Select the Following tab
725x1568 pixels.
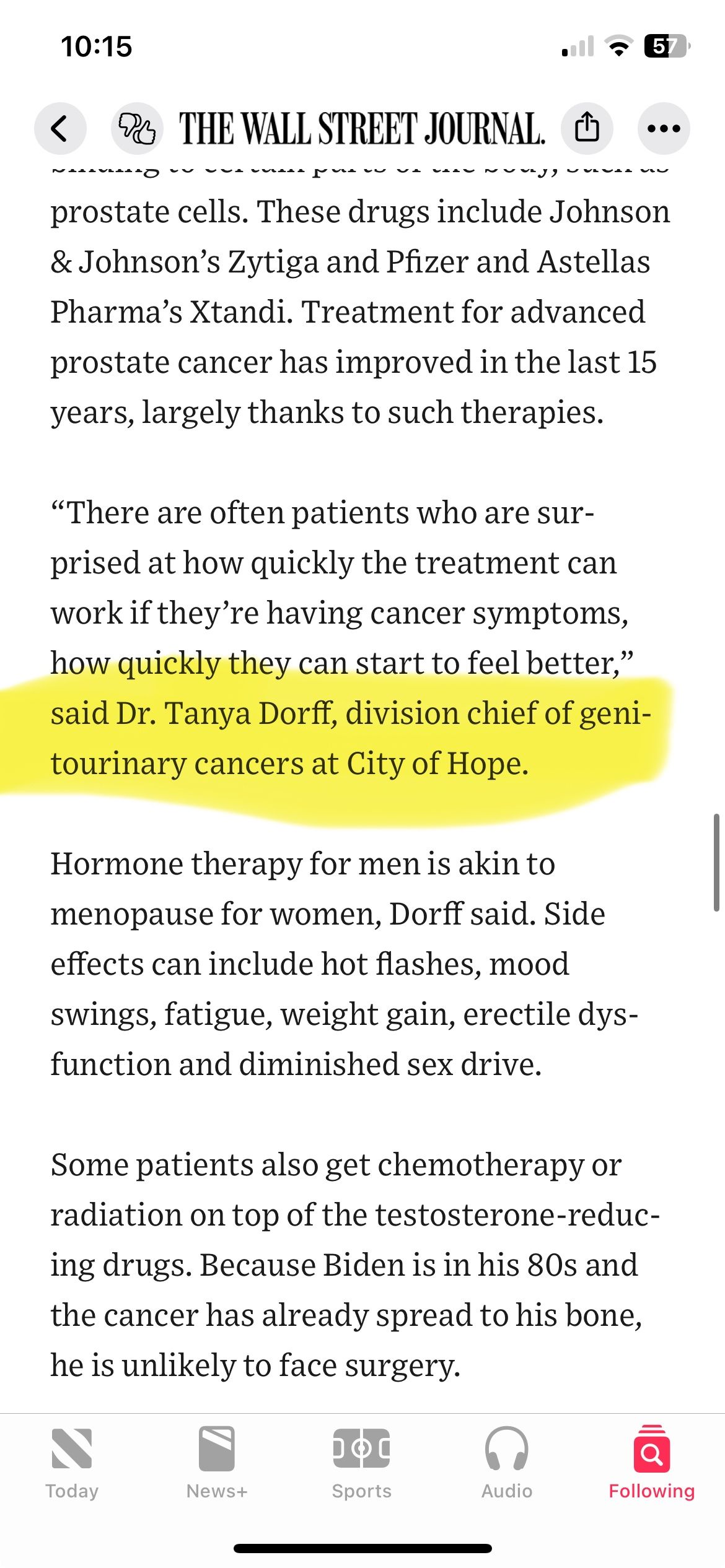pyautogui.click(x=652, y=1463)
